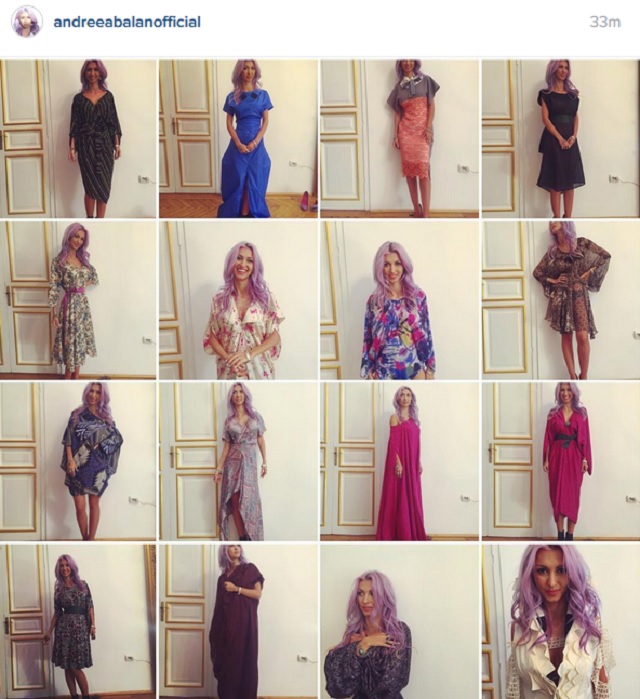Viewport: 640px width, 699px height.
Task: Open andreeabalanofficial profile via username
Action: pos(126,22)
